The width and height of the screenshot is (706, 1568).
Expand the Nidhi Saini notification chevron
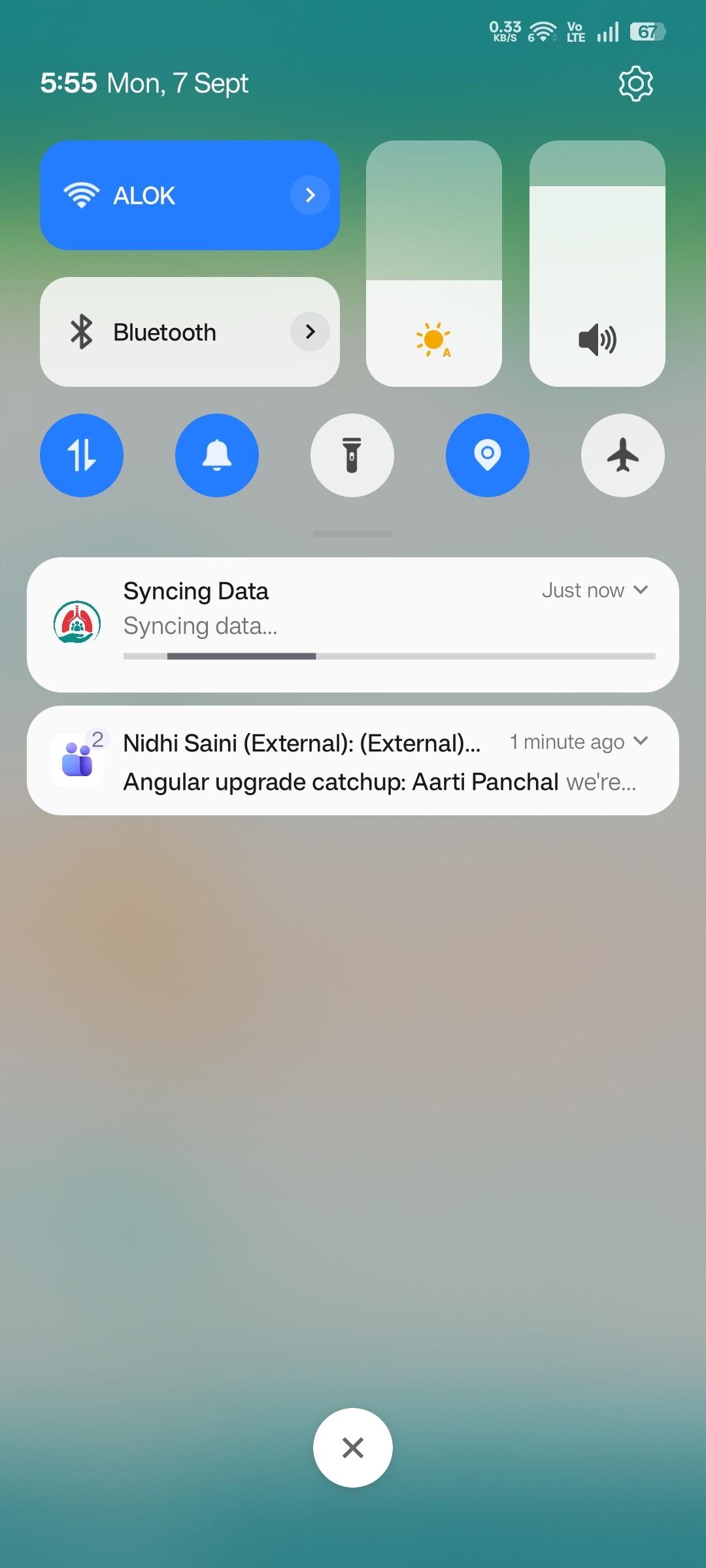tap(641, 741)
